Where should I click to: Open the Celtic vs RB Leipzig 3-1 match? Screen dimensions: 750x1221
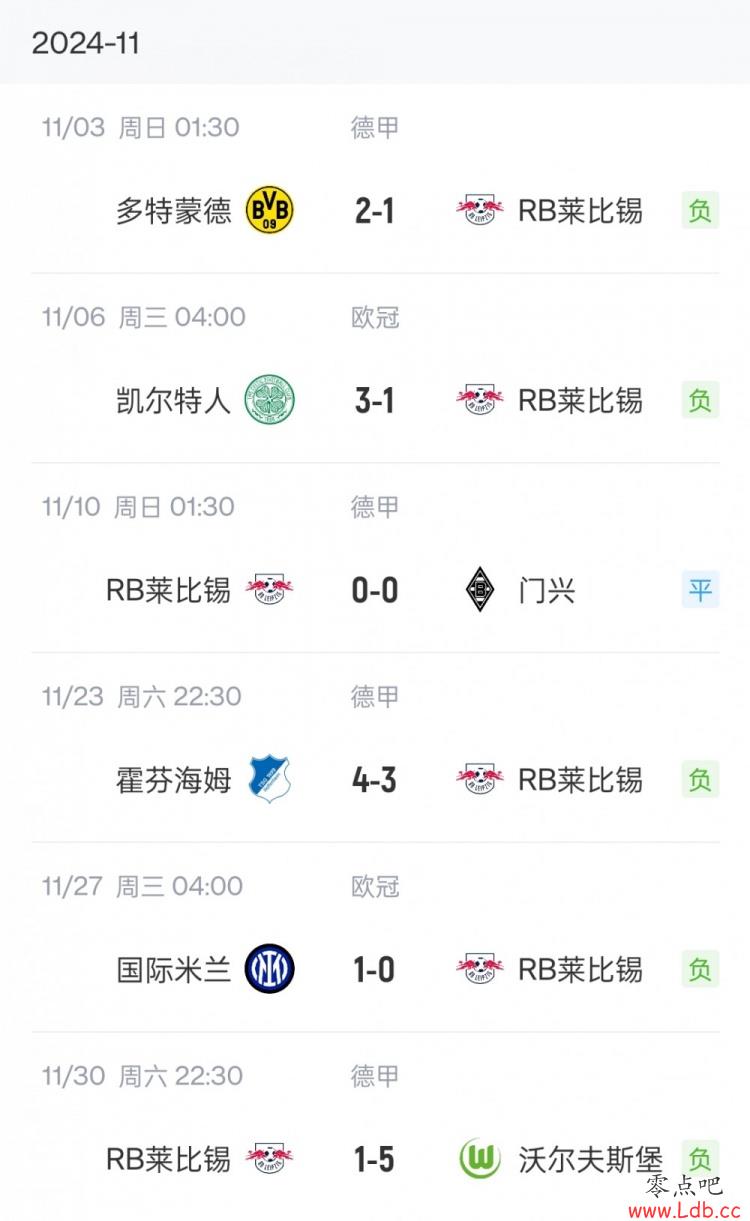coord(375,369)
